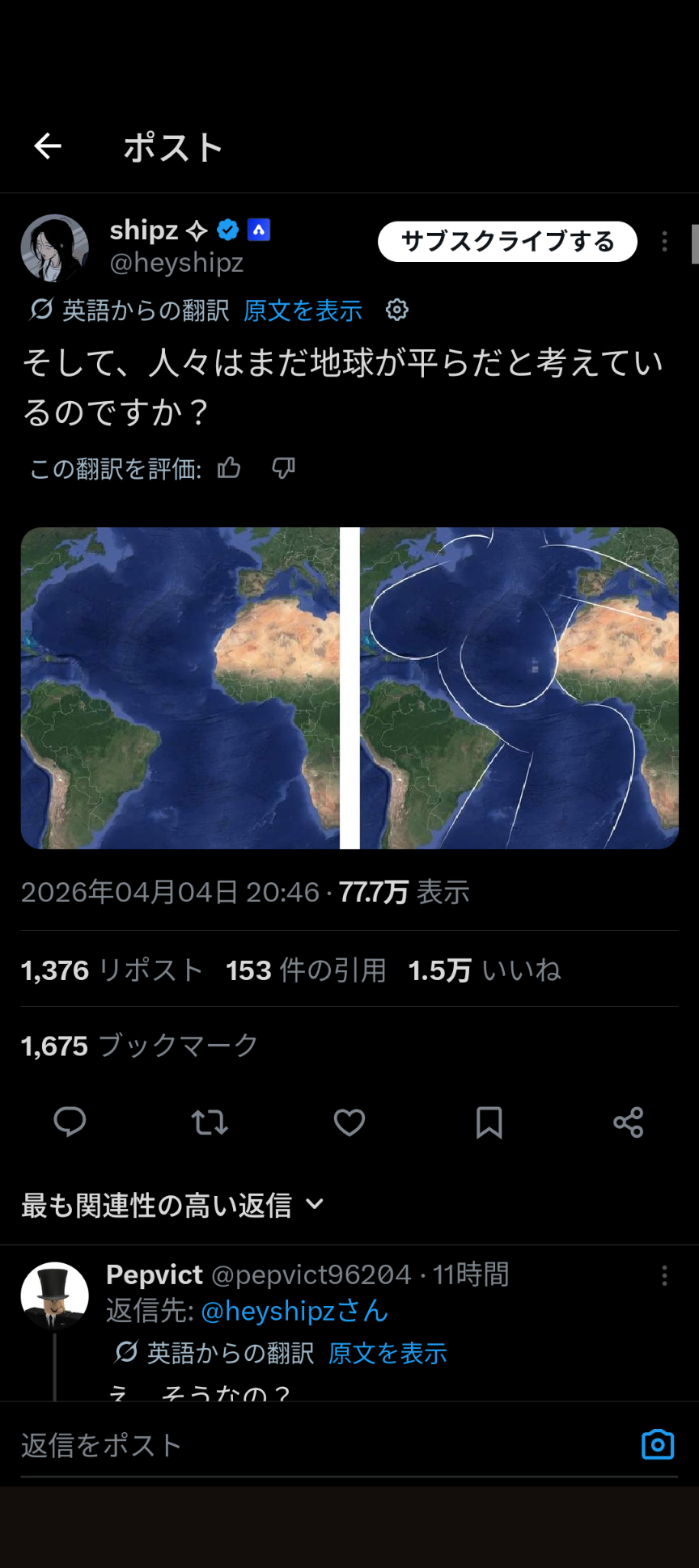Rate the translation thumbs down
The height and width of the screenshot is (1568, 699).
pos(283,467)
